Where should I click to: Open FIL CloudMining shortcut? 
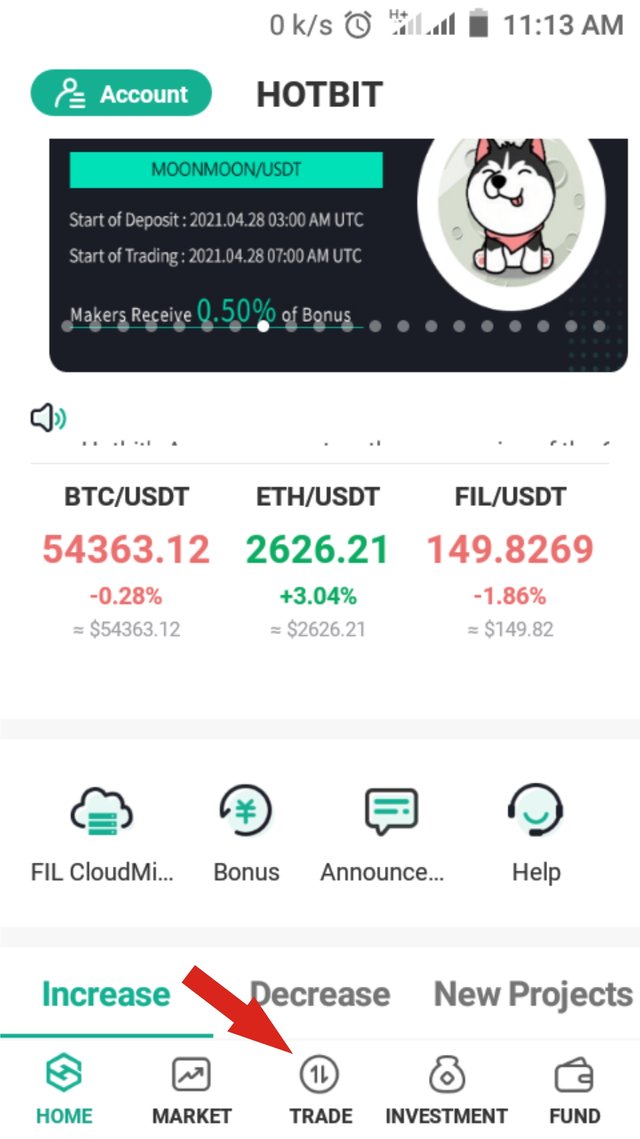point(102,832)
